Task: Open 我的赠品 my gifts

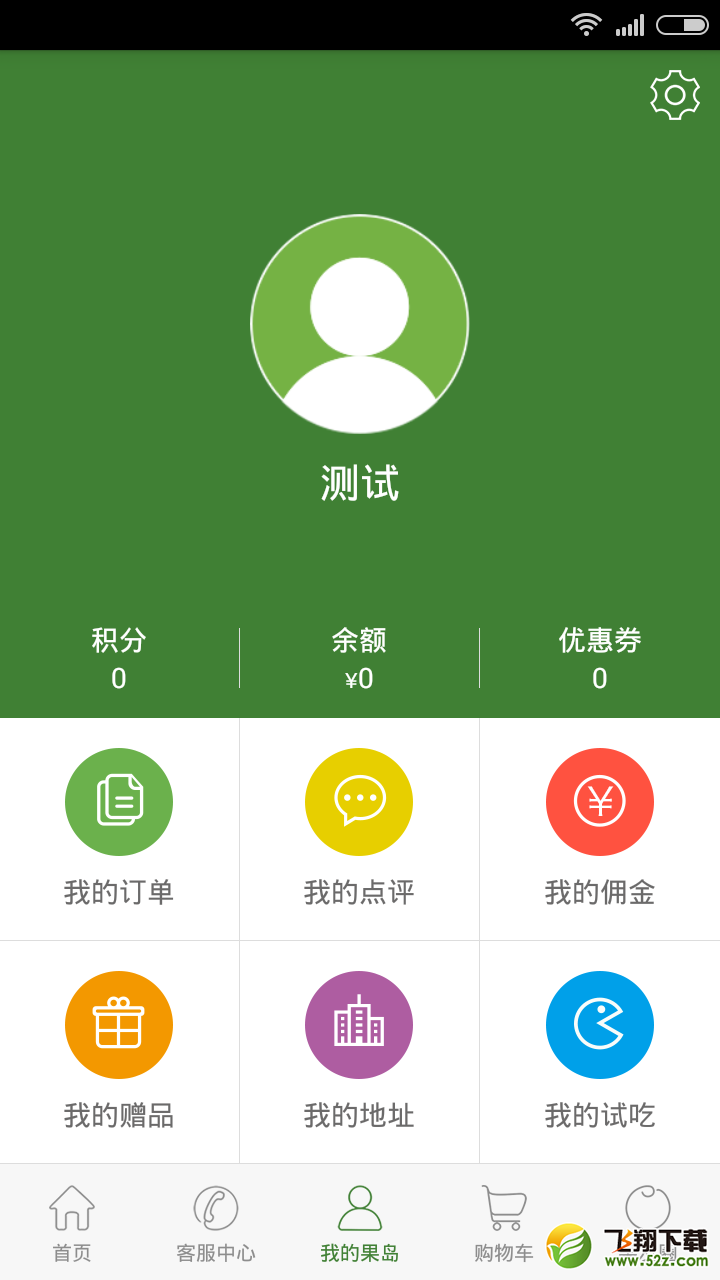Action: [x=119, y=1052]
